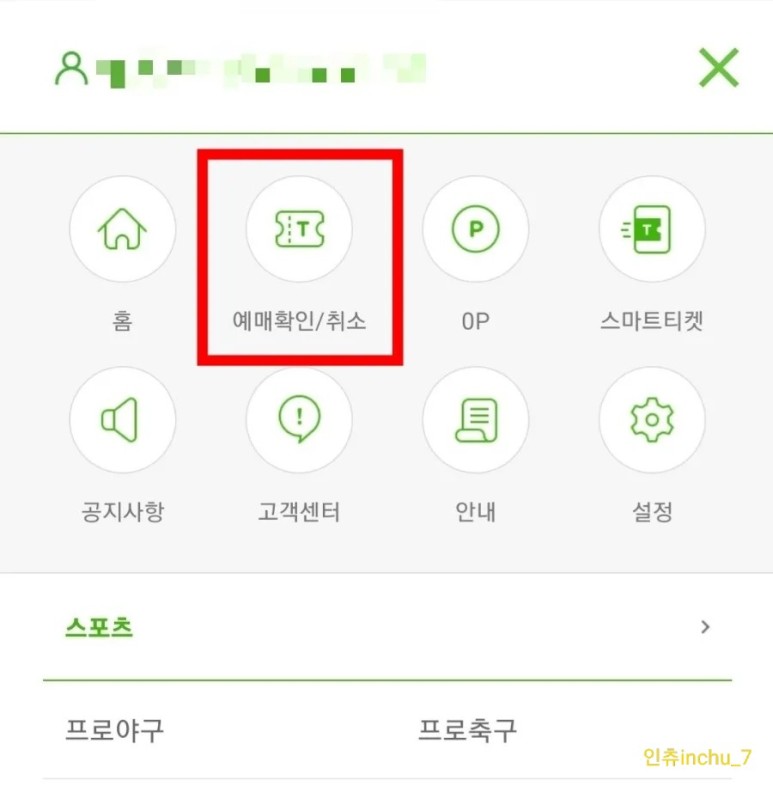Select the 예매확인/취소 ticket icon
Image resolution: width=773 pixels, height=799 pixels.
[299, 229]
